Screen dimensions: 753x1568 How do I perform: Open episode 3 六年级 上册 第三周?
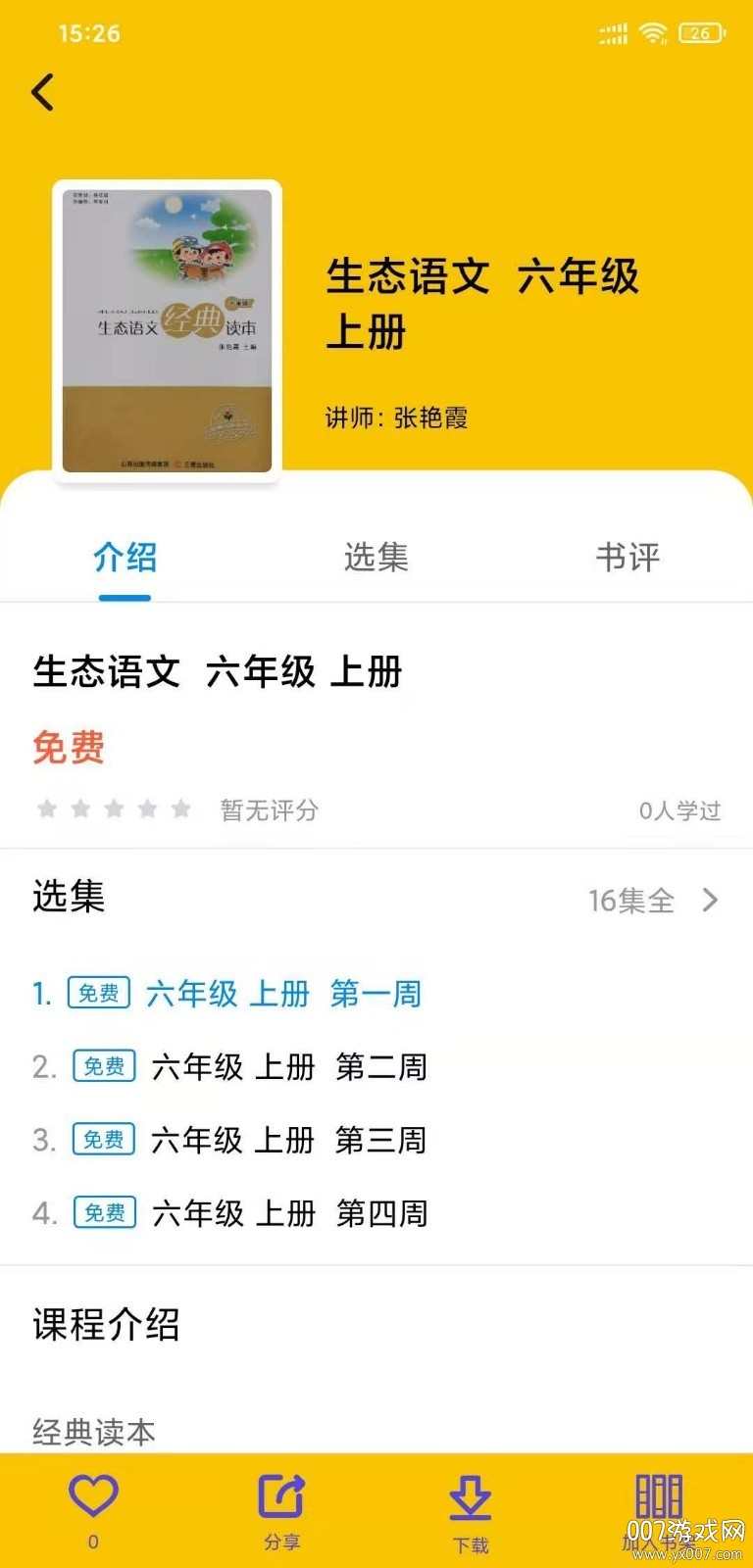point(288,1140)
